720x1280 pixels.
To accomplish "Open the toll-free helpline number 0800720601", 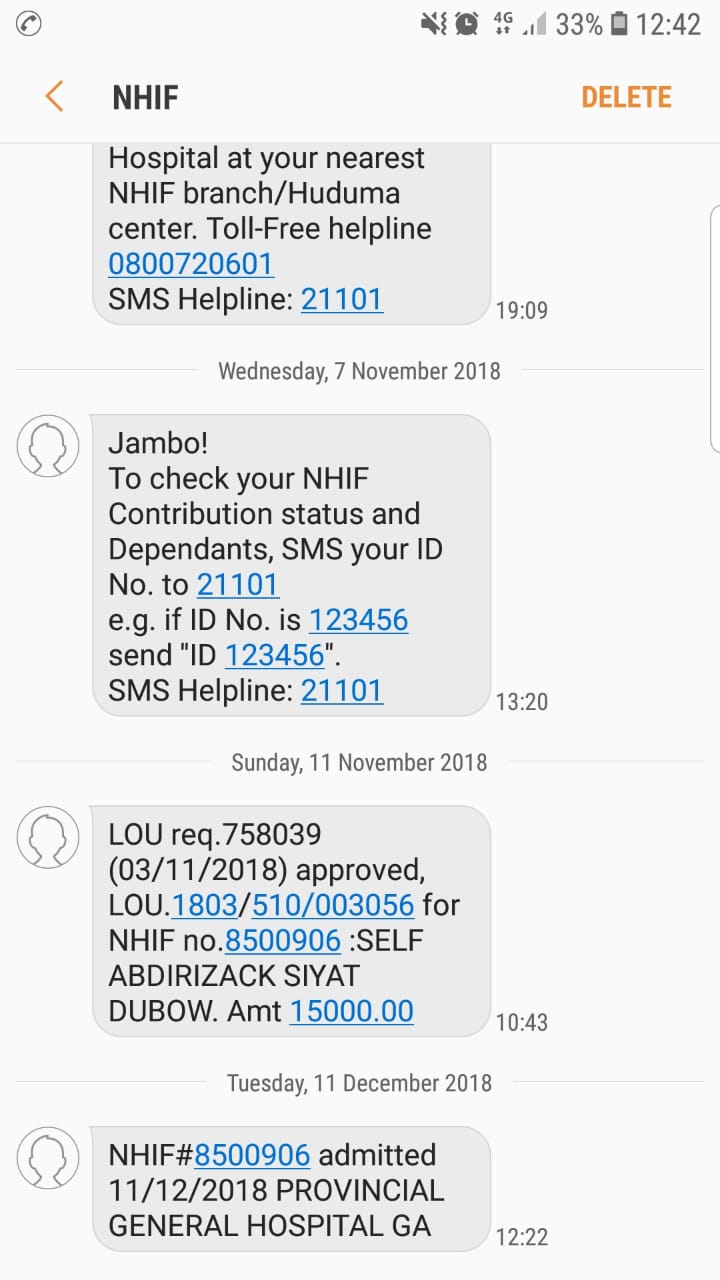I will tap(190, 263).
